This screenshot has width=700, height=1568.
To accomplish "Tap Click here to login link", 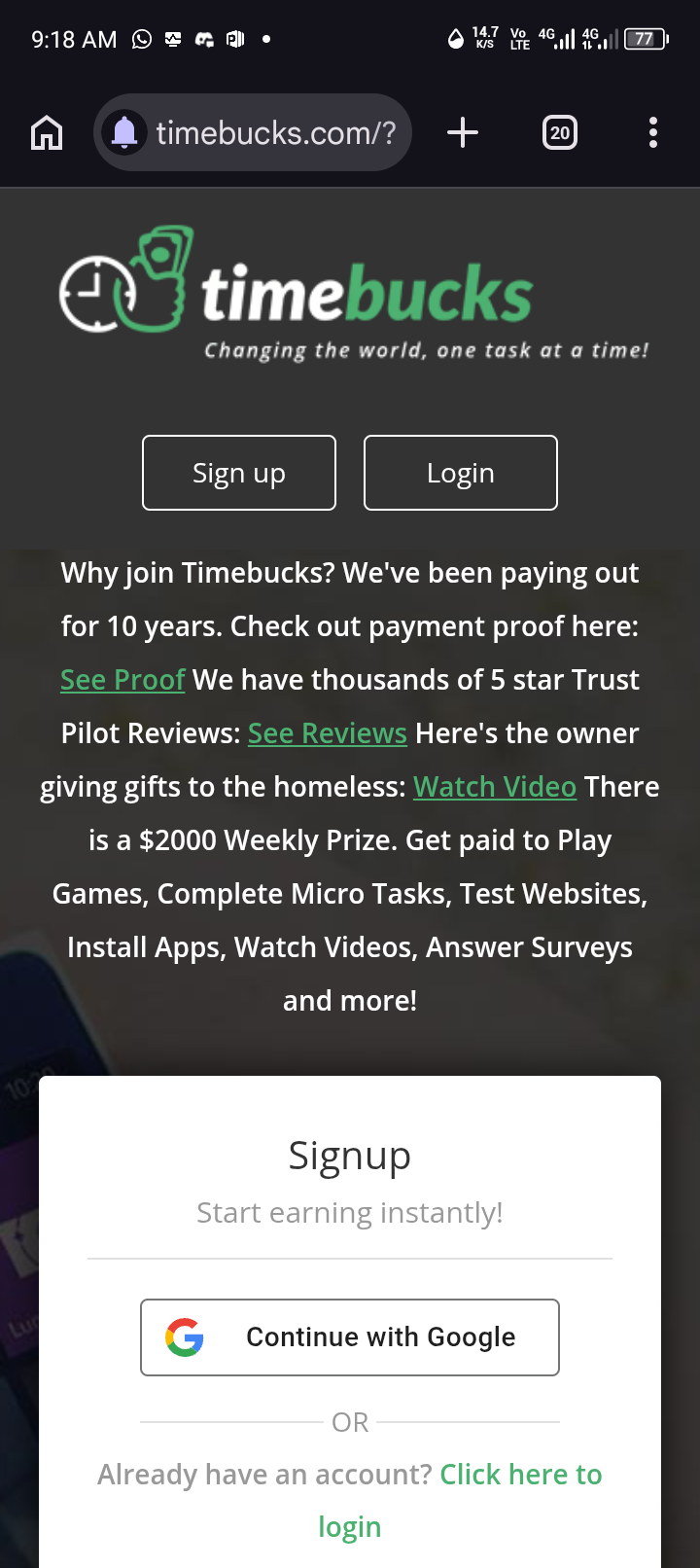I will coord(520,1476).
